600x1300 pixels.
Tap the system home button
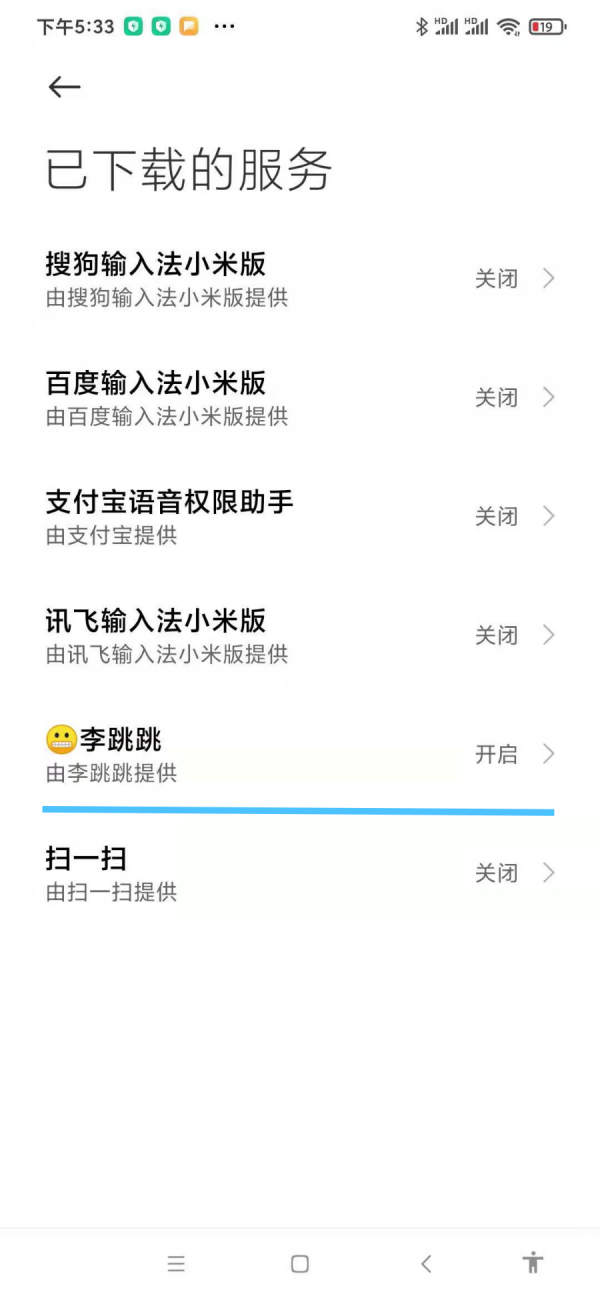pos(300,1264)
